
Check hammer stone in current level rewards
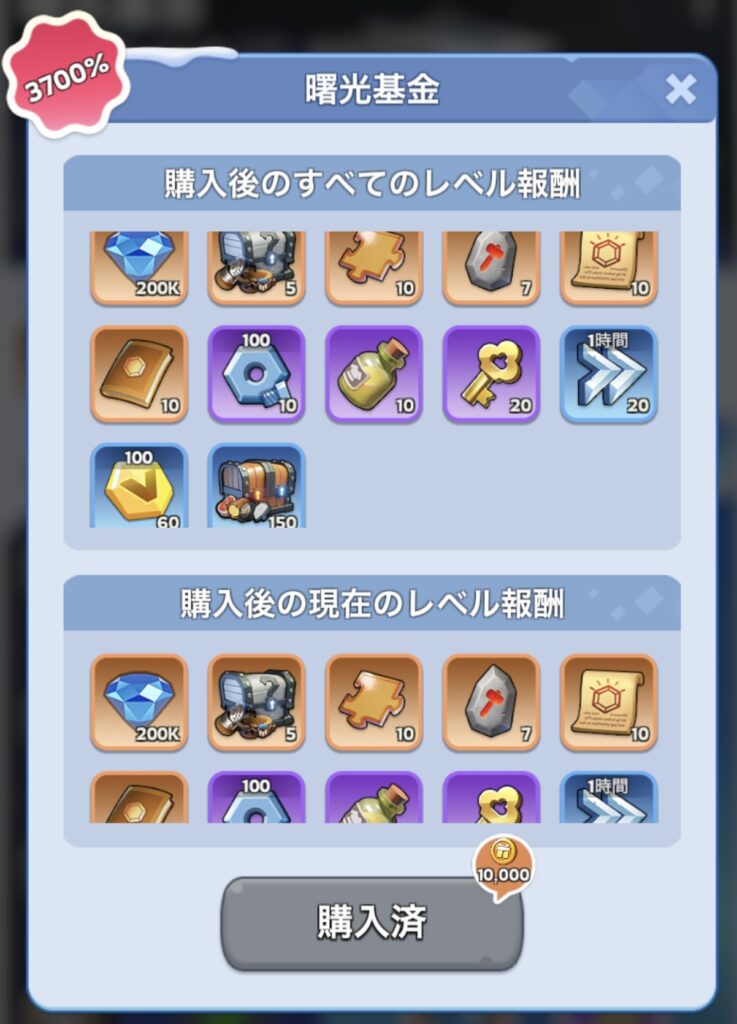click(491, 702)
